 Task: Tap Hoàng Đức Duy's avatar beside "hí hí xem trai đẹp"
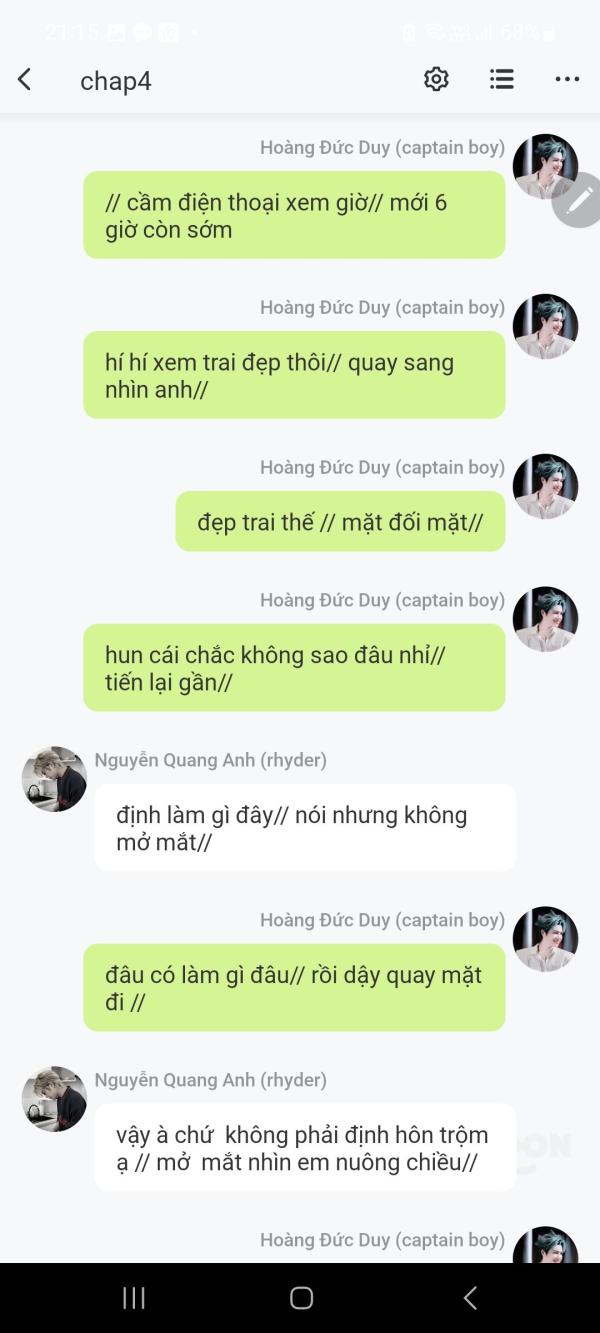coord(545,326)
